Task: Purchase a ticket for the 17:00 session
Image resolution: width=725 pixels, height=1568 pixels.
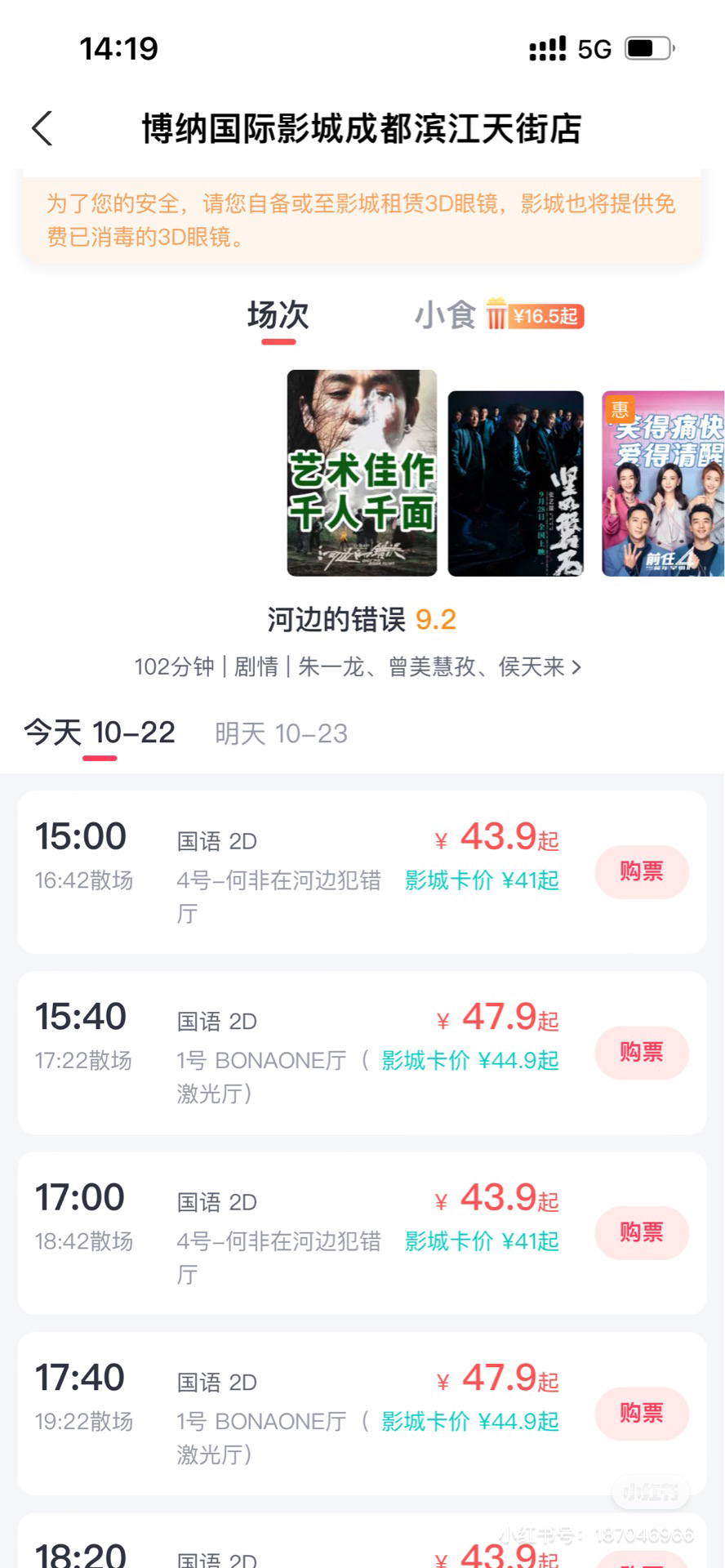Action: (642, 1232)
